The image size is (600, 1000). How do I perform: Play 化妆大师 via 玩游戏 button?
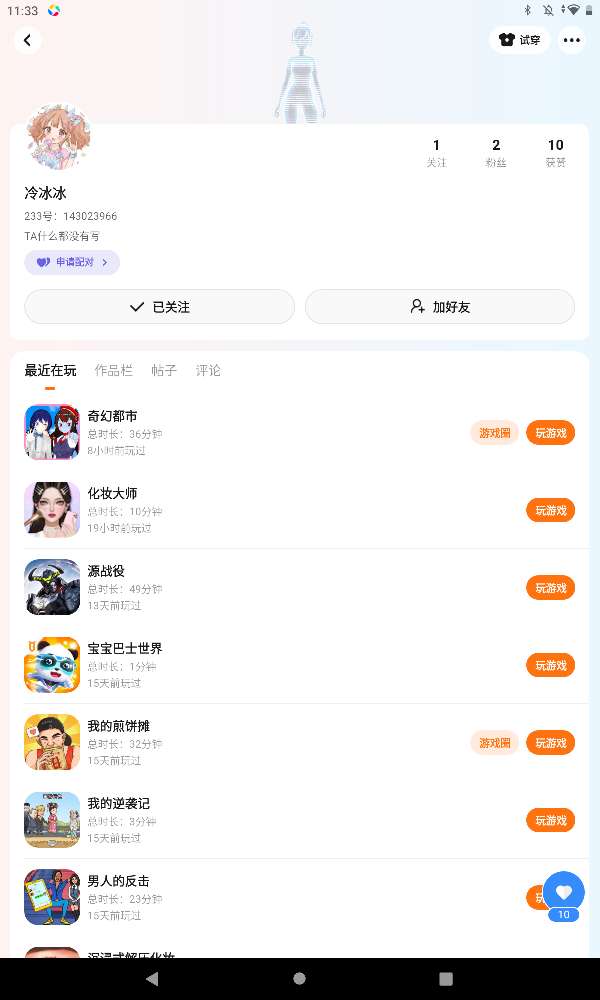[x=550, y=510]
